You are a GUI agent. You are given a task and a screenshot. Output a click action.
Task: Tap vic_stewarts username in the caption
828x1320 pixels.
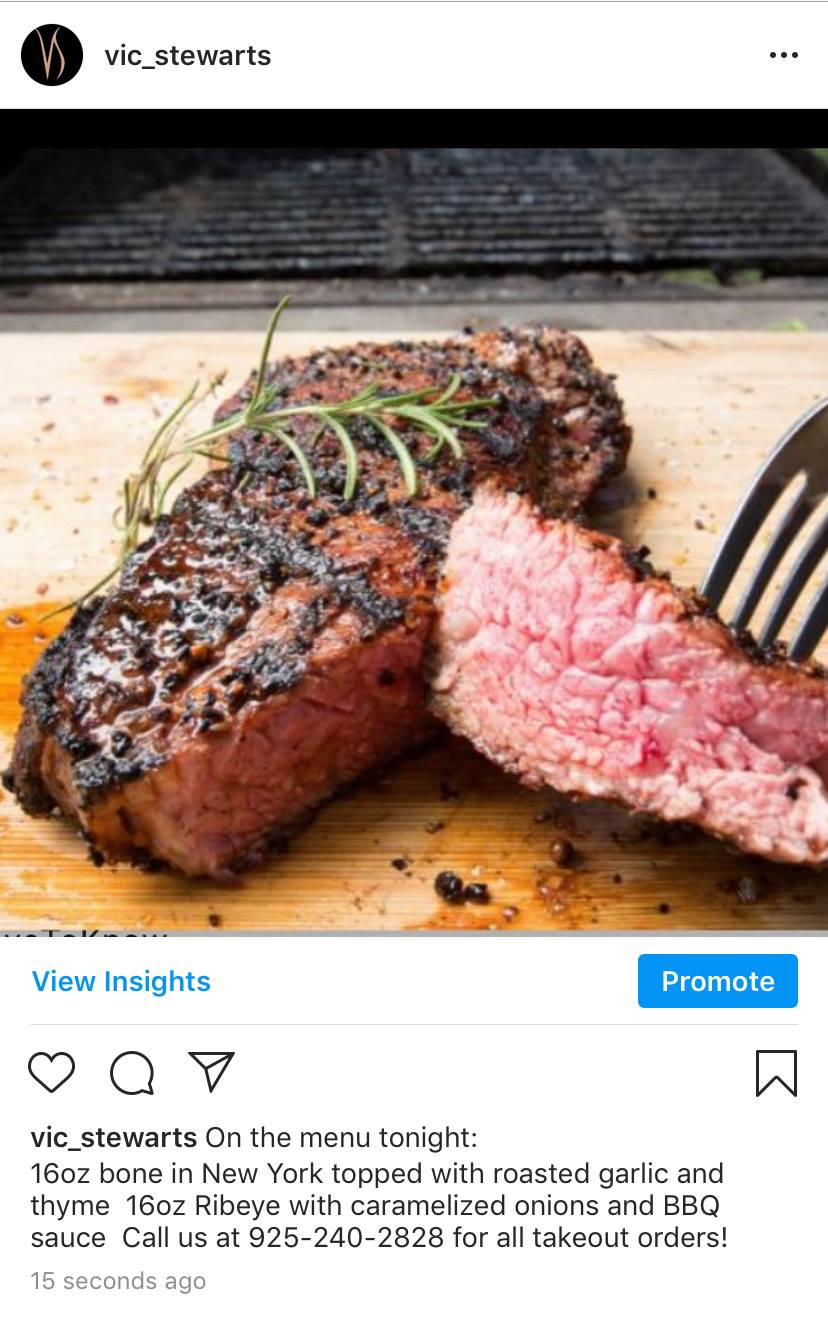point(114,1138)
